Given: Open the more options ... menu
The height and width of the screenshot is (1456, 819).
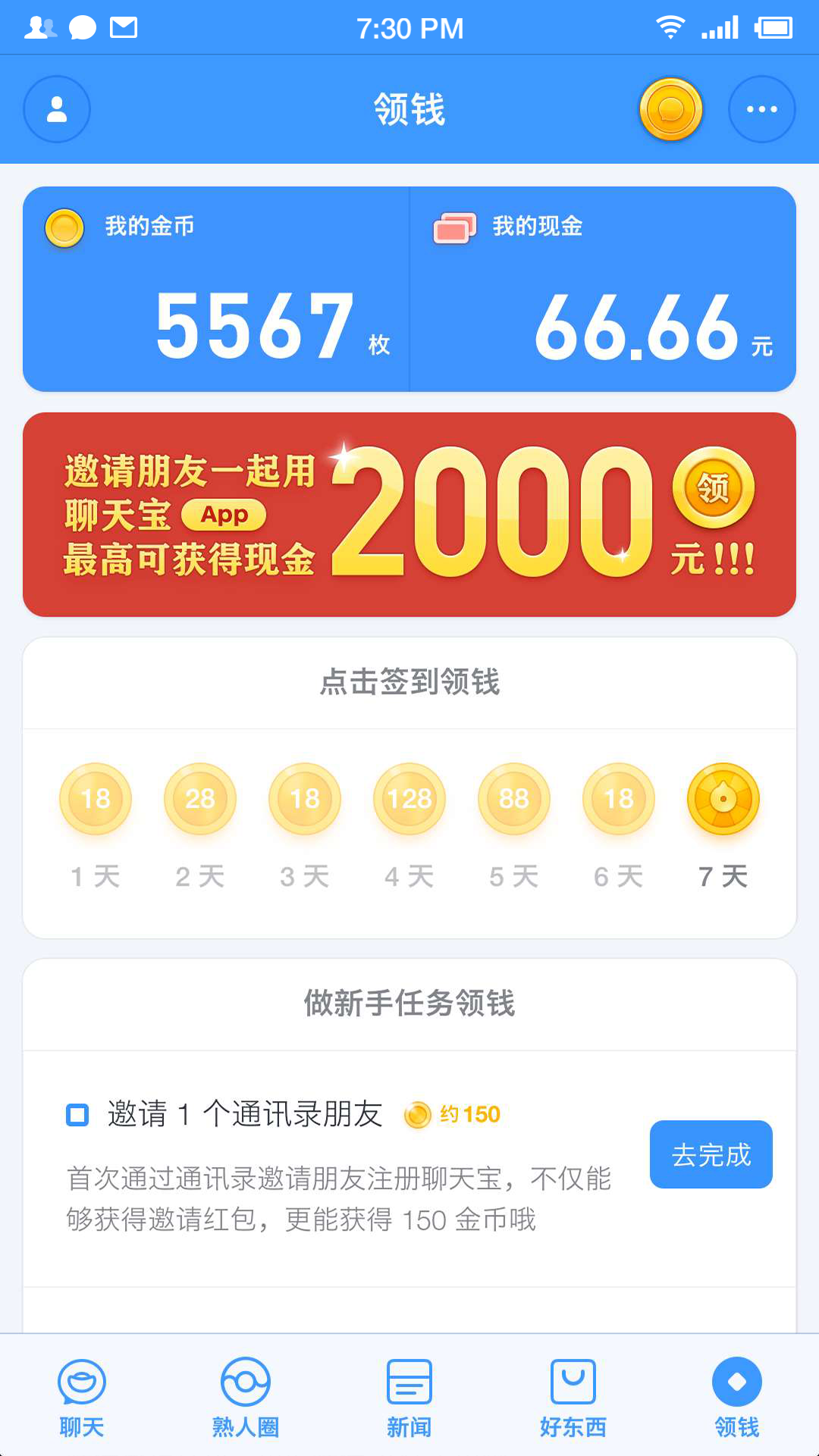Looking at the screenshot, I should click(762, 109).
